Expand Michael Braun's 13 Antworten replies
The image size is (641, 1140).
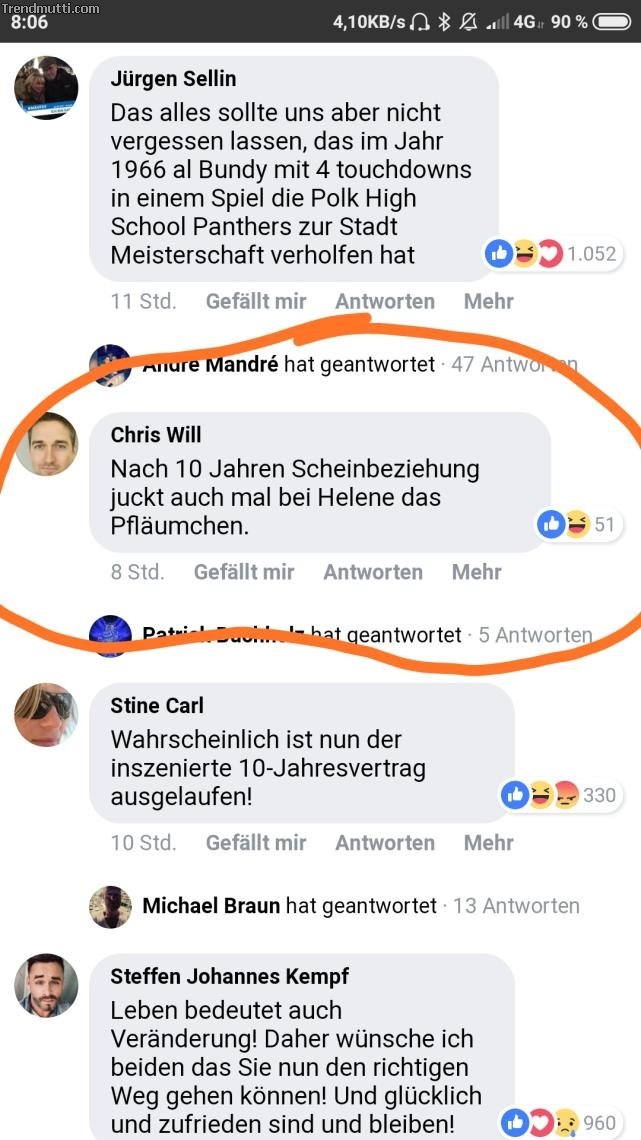click(516, 906)
